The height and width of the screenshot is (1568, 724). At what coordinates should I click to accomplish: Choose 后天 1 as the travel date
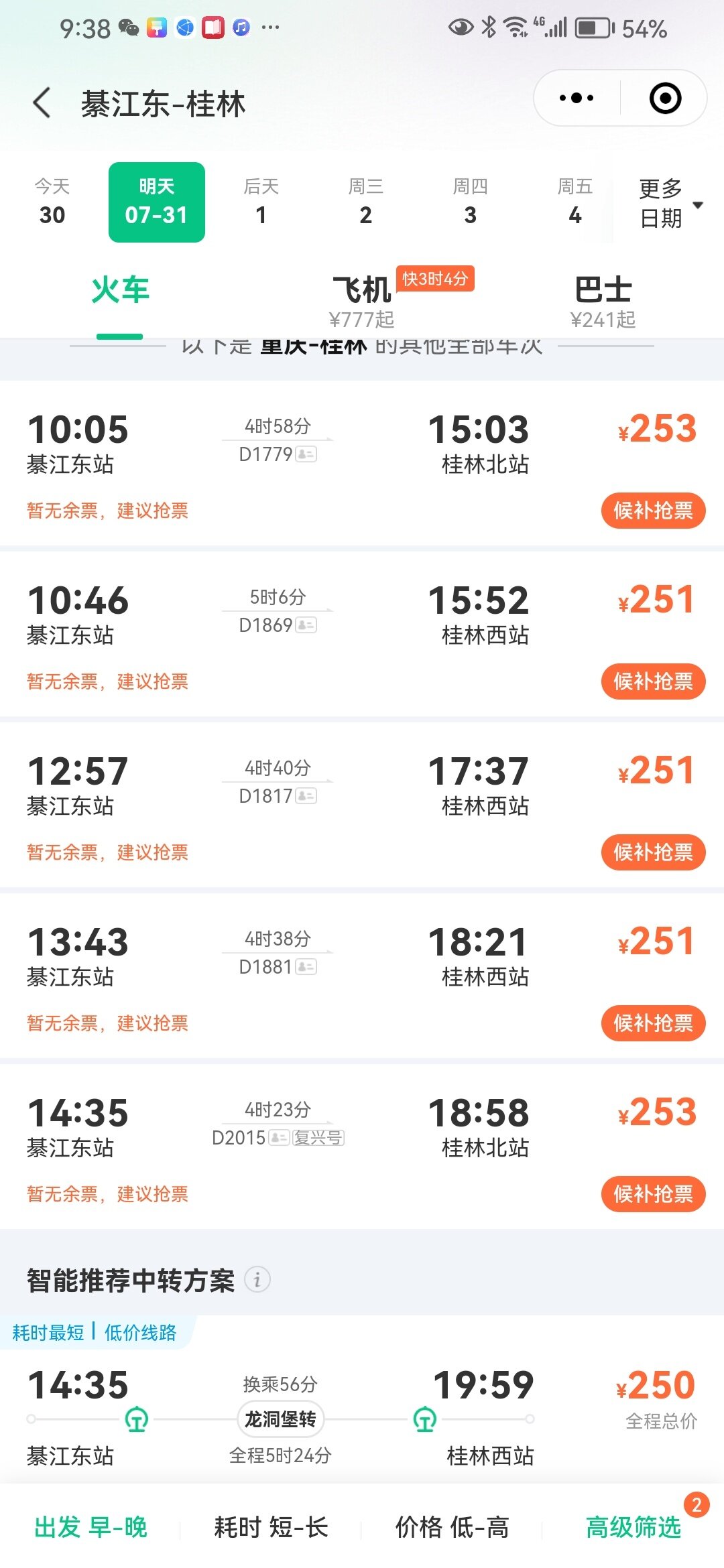point(261,202)
